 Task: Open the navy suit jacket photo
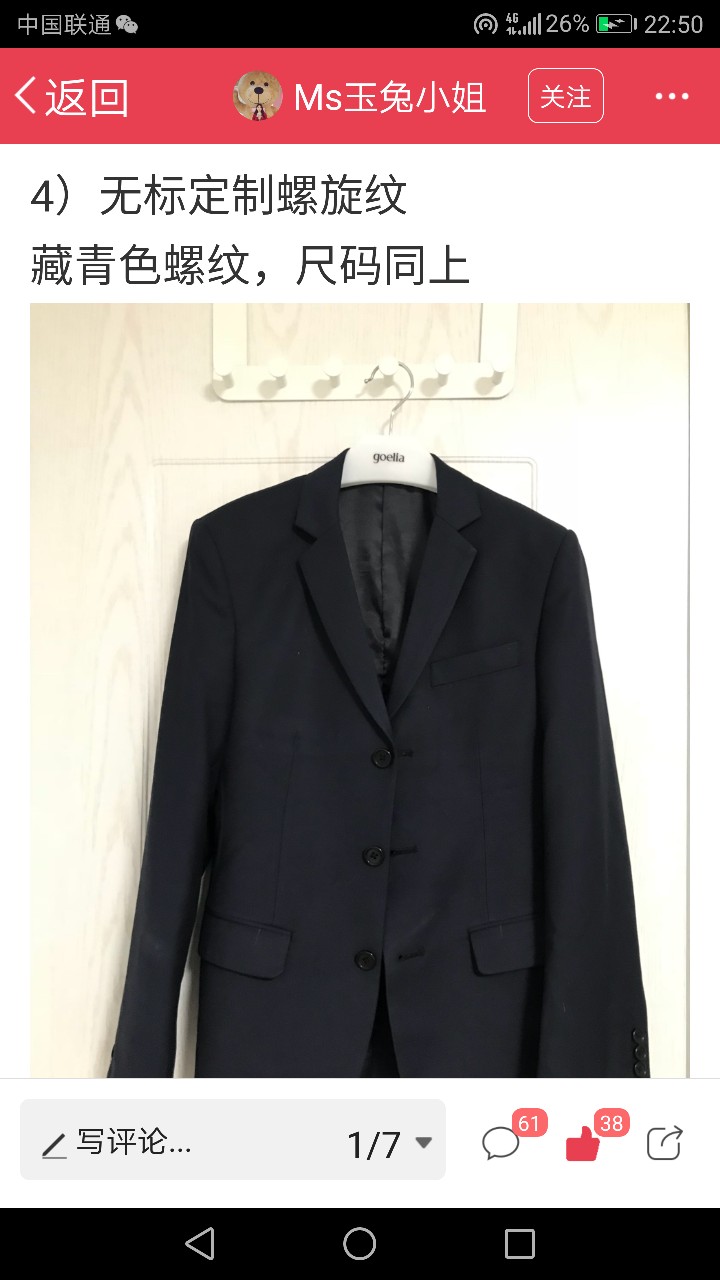(360, 690)
